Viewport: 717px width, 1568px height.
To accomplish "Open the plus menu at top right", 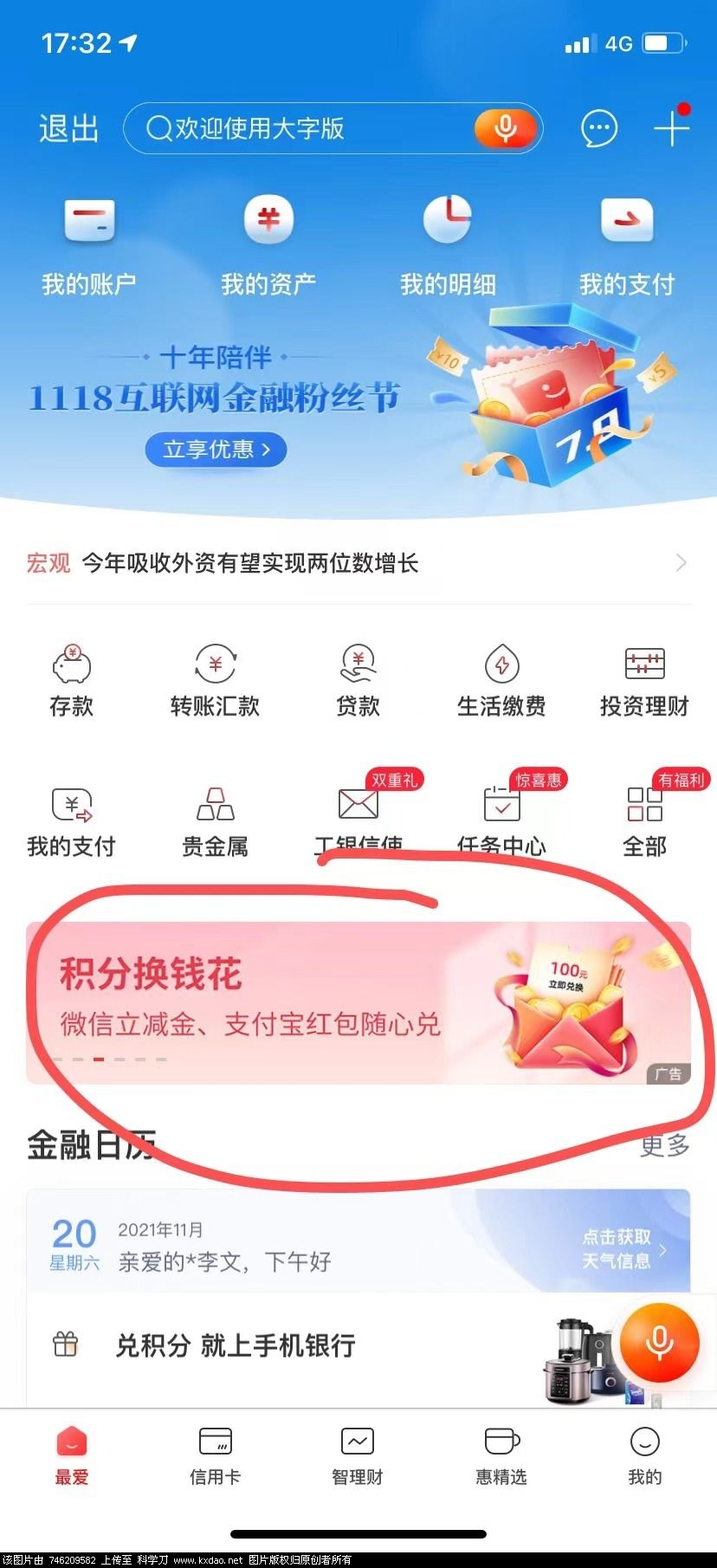I will [x=671, y=129].
